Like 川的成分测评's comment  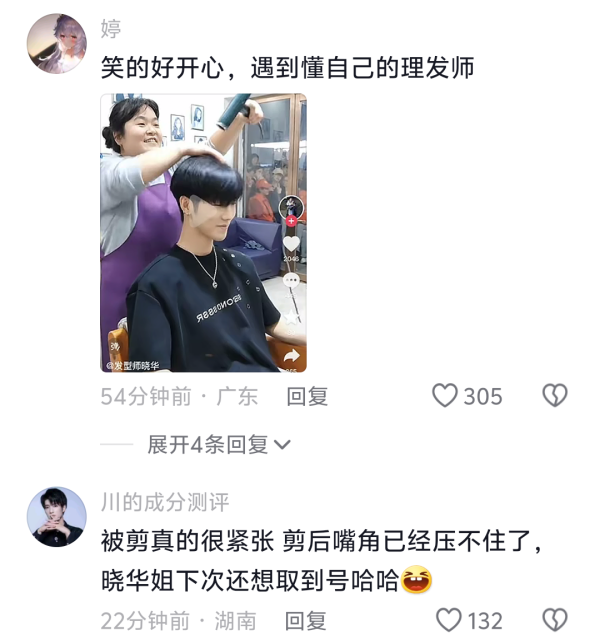pyautogui.click(x=450, y=620)
